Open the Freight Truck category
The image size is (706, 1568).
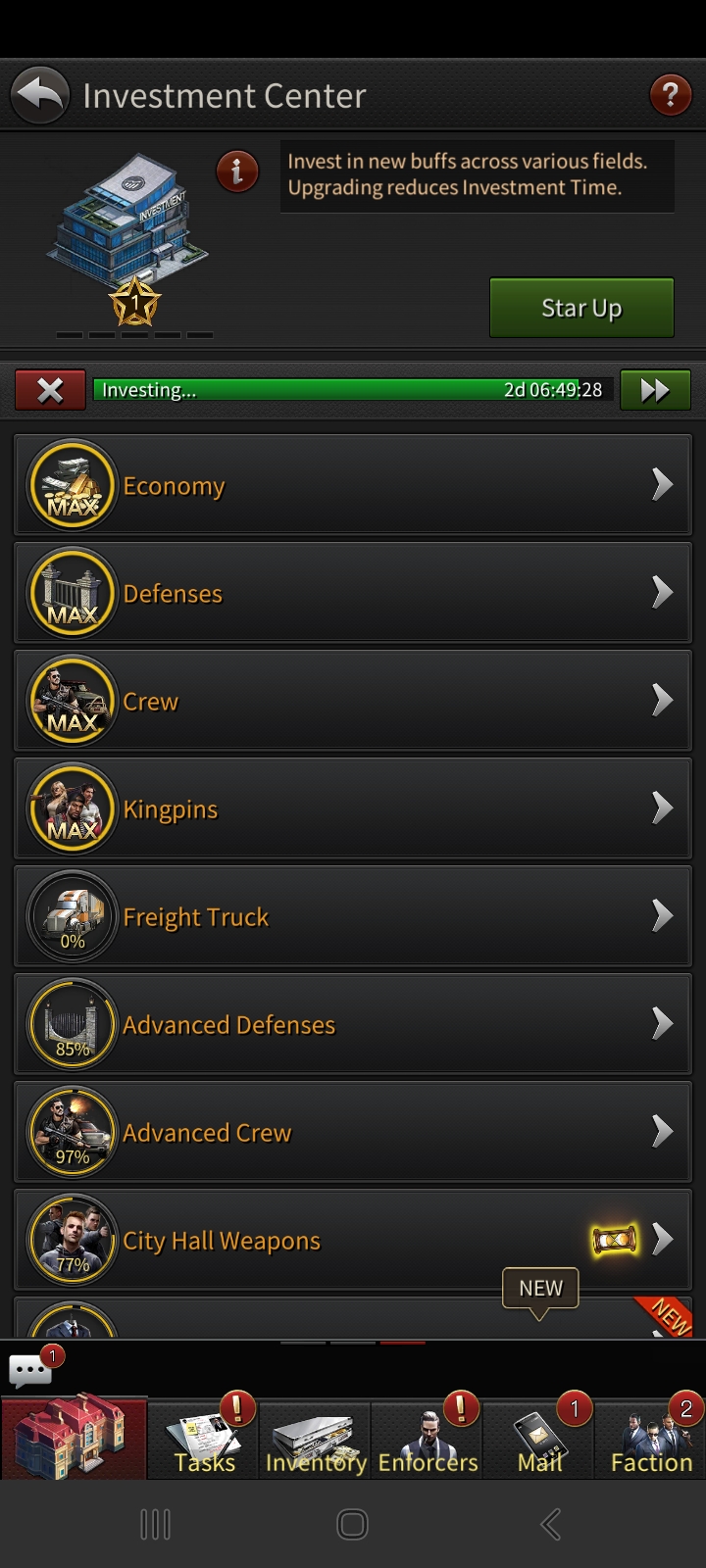(353, 916)
